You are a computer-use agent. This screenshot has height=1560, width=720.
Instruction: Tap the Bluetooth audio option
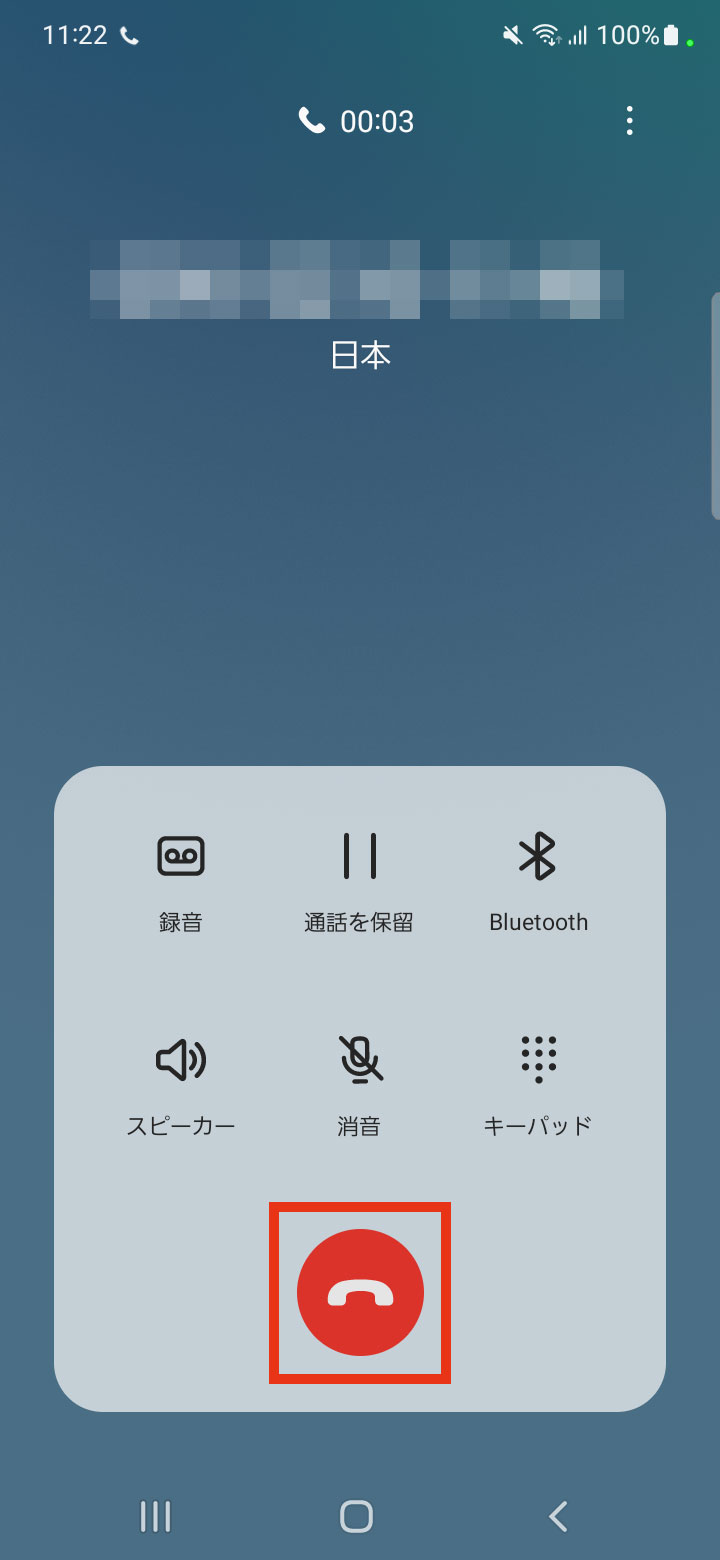(538, 884)
